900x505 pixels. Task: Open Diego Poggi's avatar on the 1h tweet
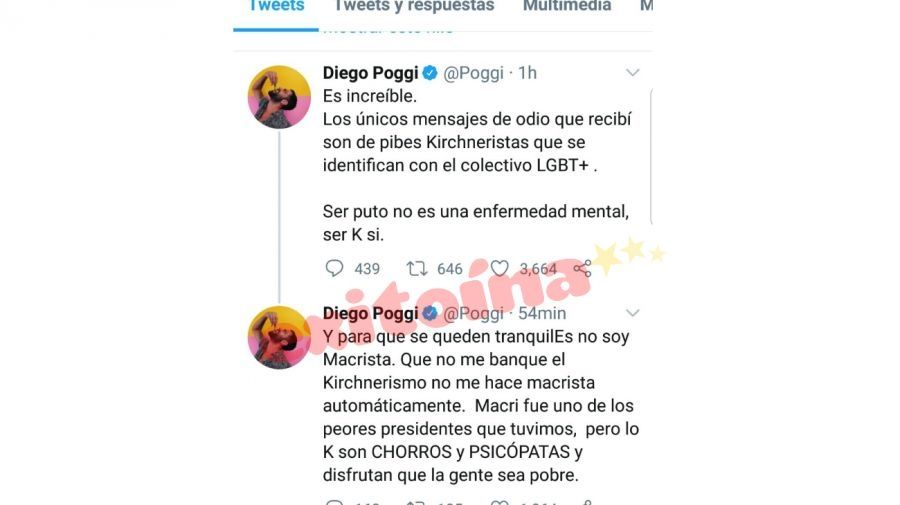[x=279, y=97]
